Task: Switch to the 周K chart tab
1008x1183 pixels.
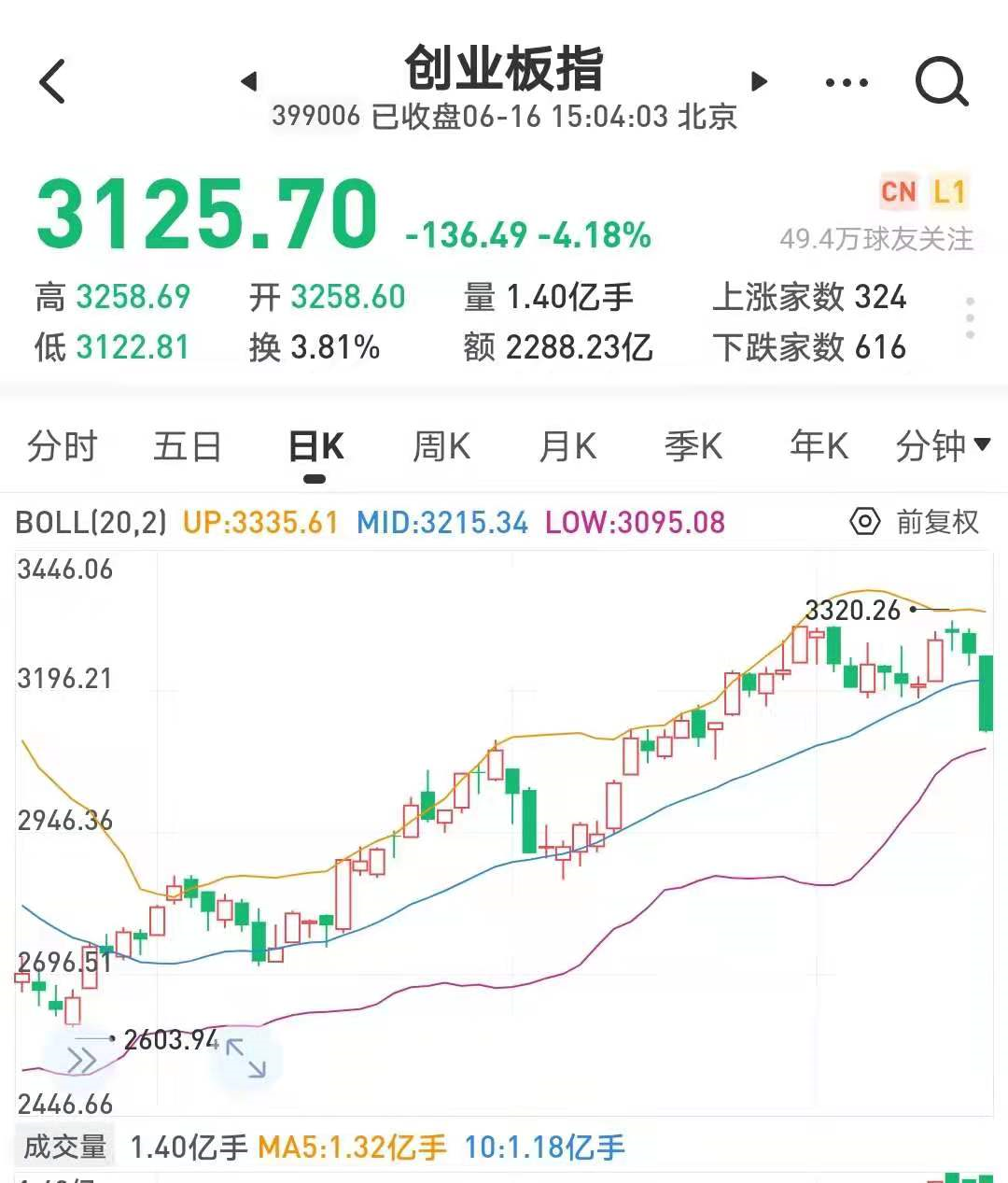Action: click(x=441, y=447)
